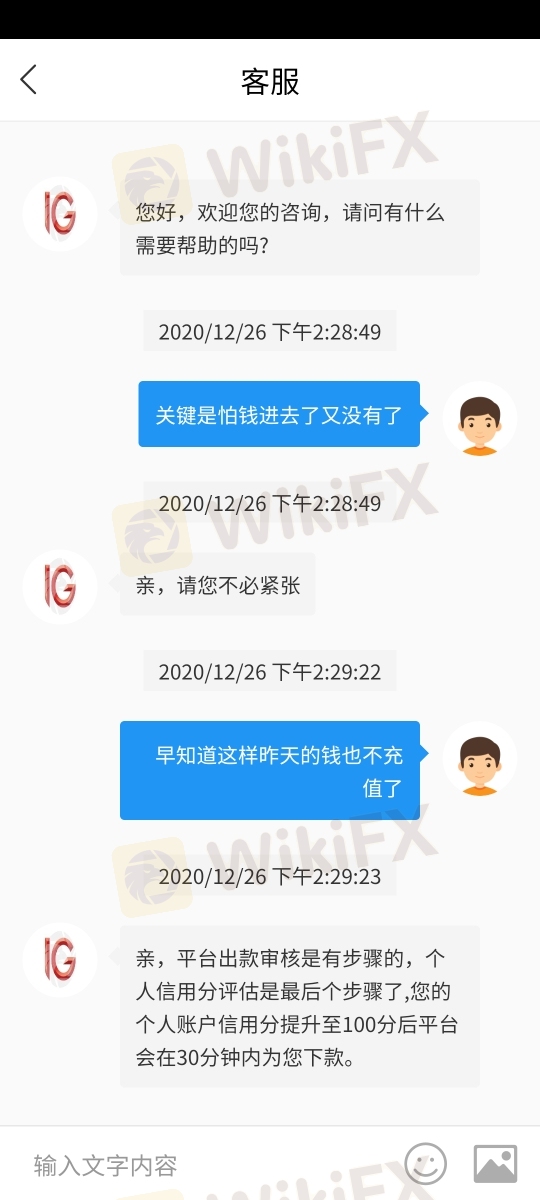Attach a picture to the chat

coord(495,1164)
